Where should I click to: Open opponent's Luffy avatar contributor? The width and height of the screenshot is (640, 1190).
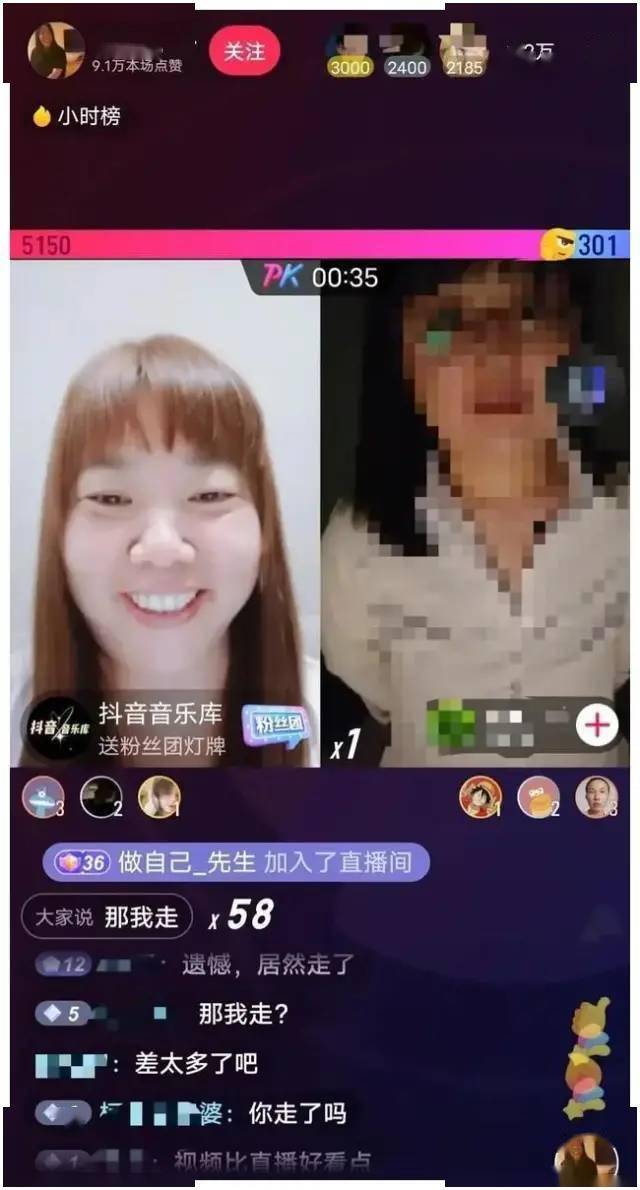tap(481, 797)
